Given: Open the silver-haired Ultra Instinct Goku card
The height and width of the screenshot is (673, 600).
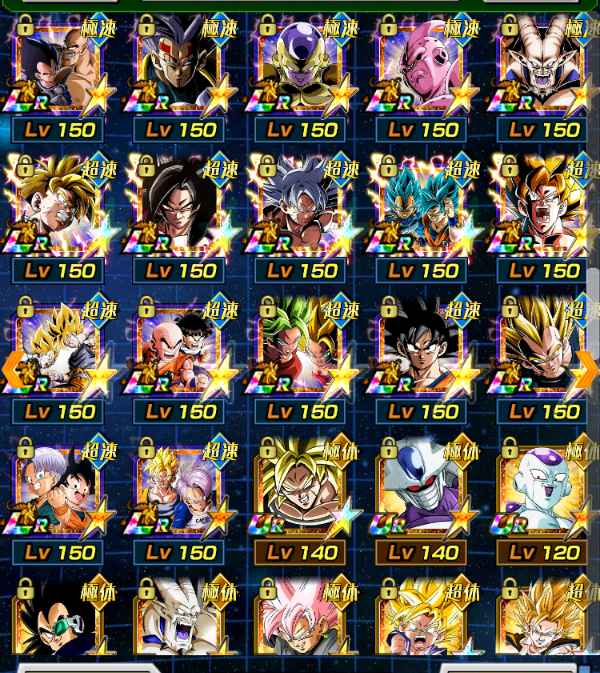Looking at the screenshot, I should (301, 209).
